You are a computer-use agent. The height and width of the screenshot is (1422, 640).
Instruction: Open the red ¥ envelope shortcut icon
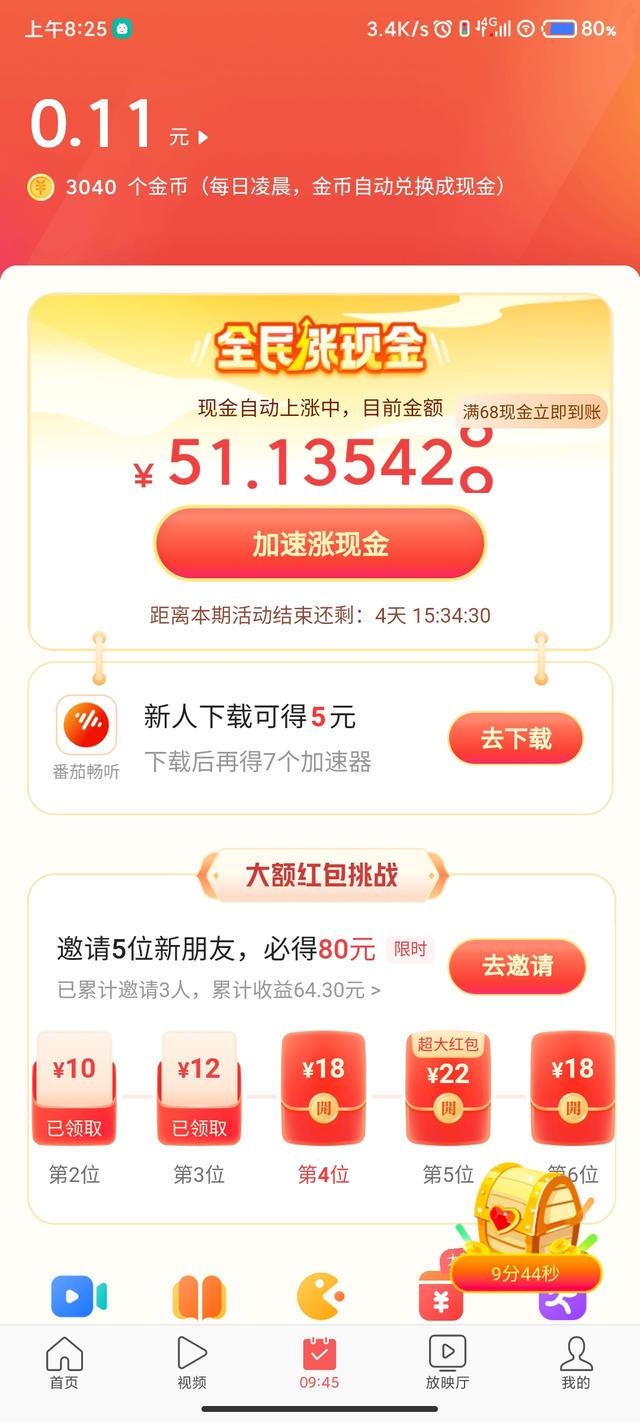(x=441, y=1299)
